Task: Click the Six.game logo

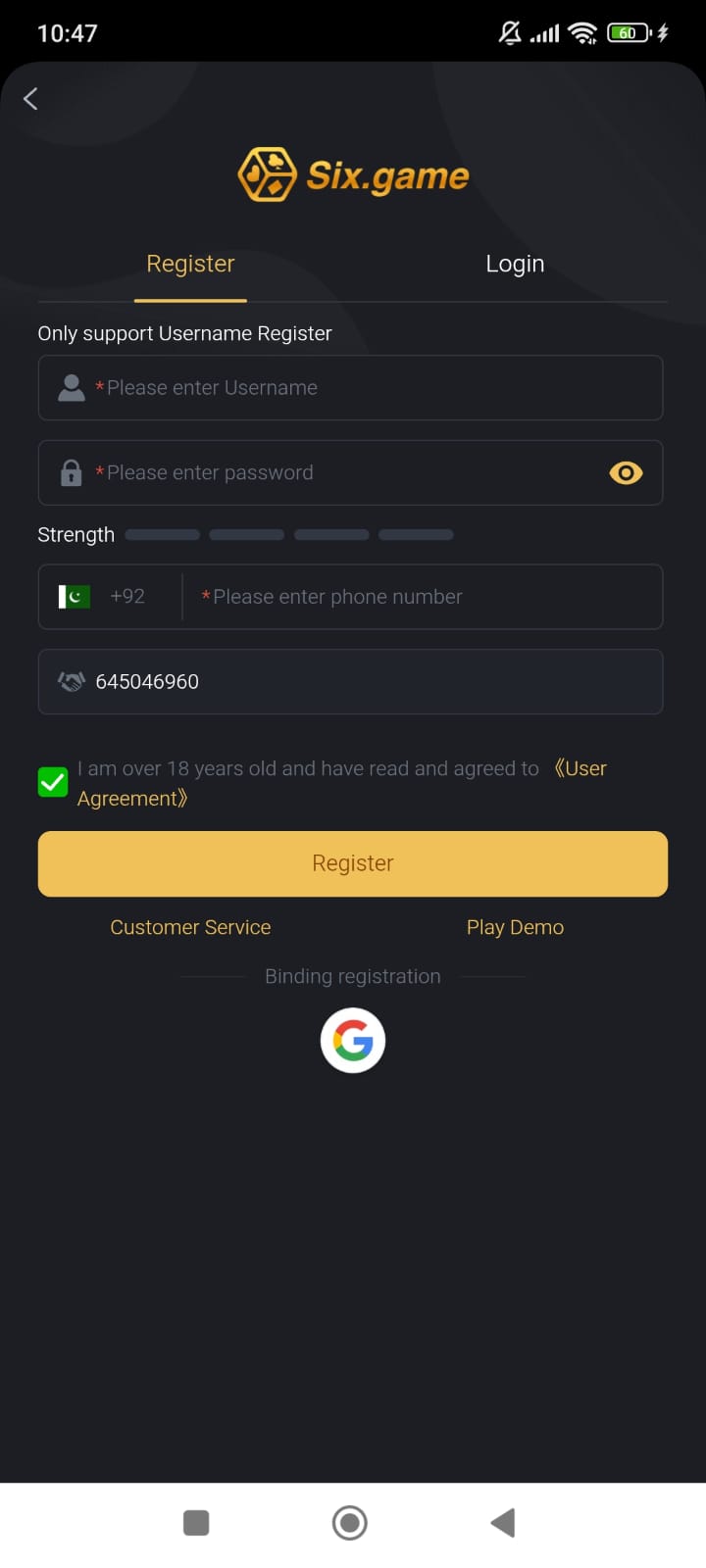Action: 353,173
